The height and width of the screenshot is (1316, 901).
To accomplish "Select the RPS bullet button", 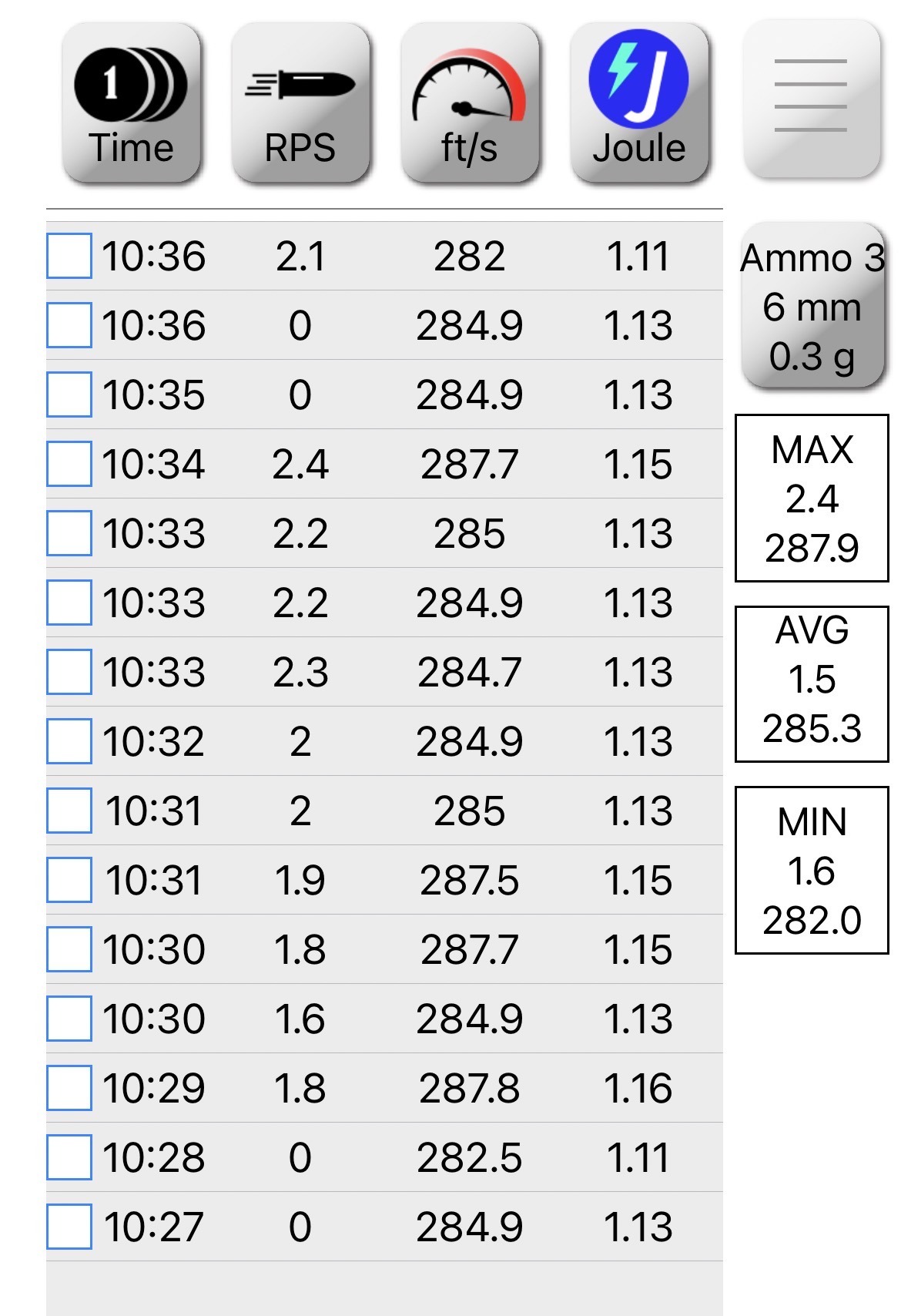I will click(300, 104).
